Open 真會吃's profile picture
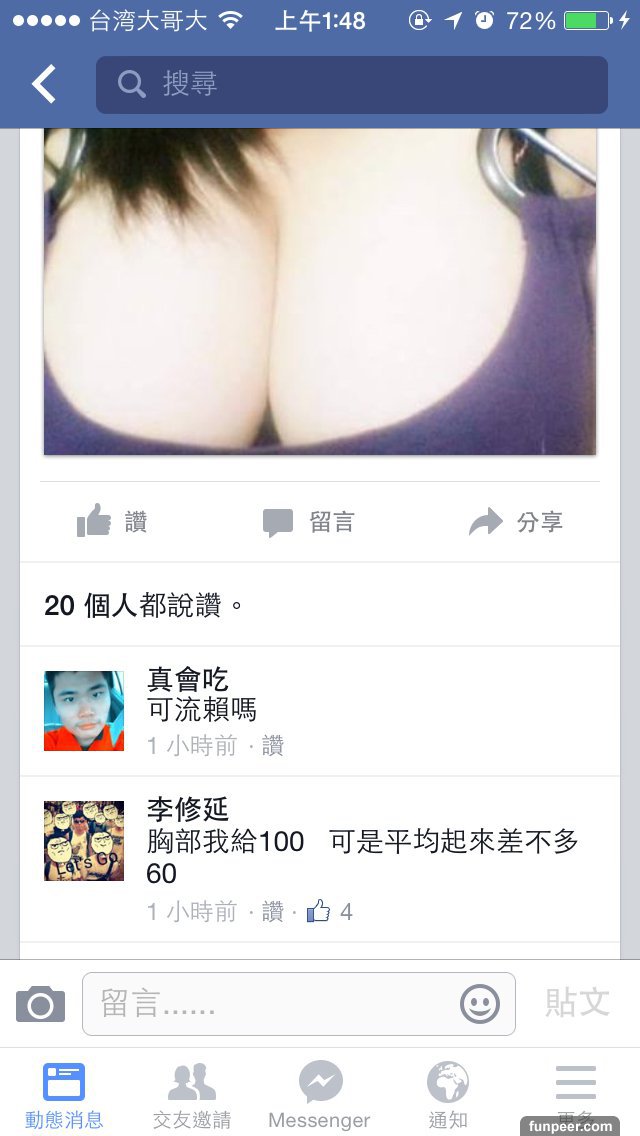The width and height of the screenshot is (640, 1136). click(84, 711)
